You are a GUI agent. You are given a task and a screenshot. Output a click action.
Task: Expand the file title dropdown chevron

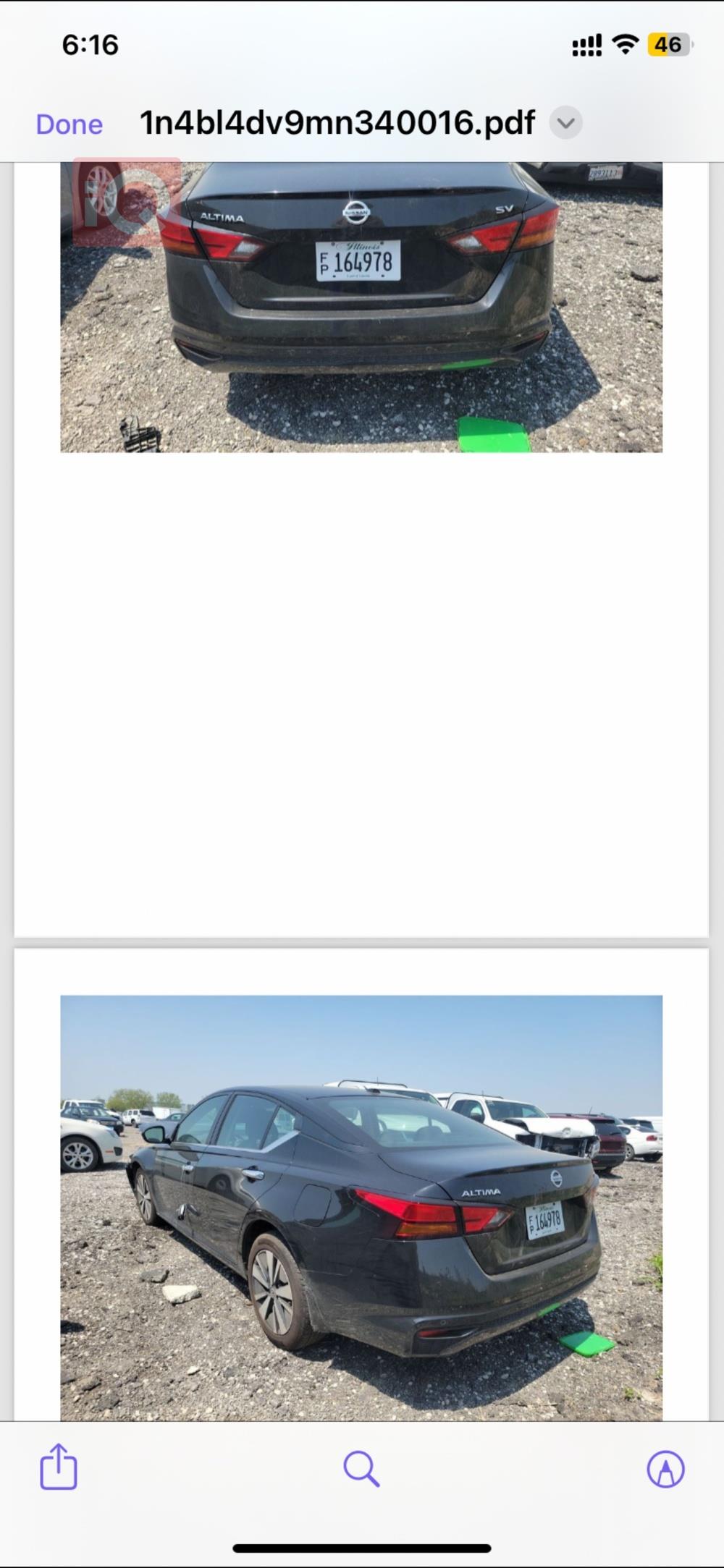pos(565,123)
